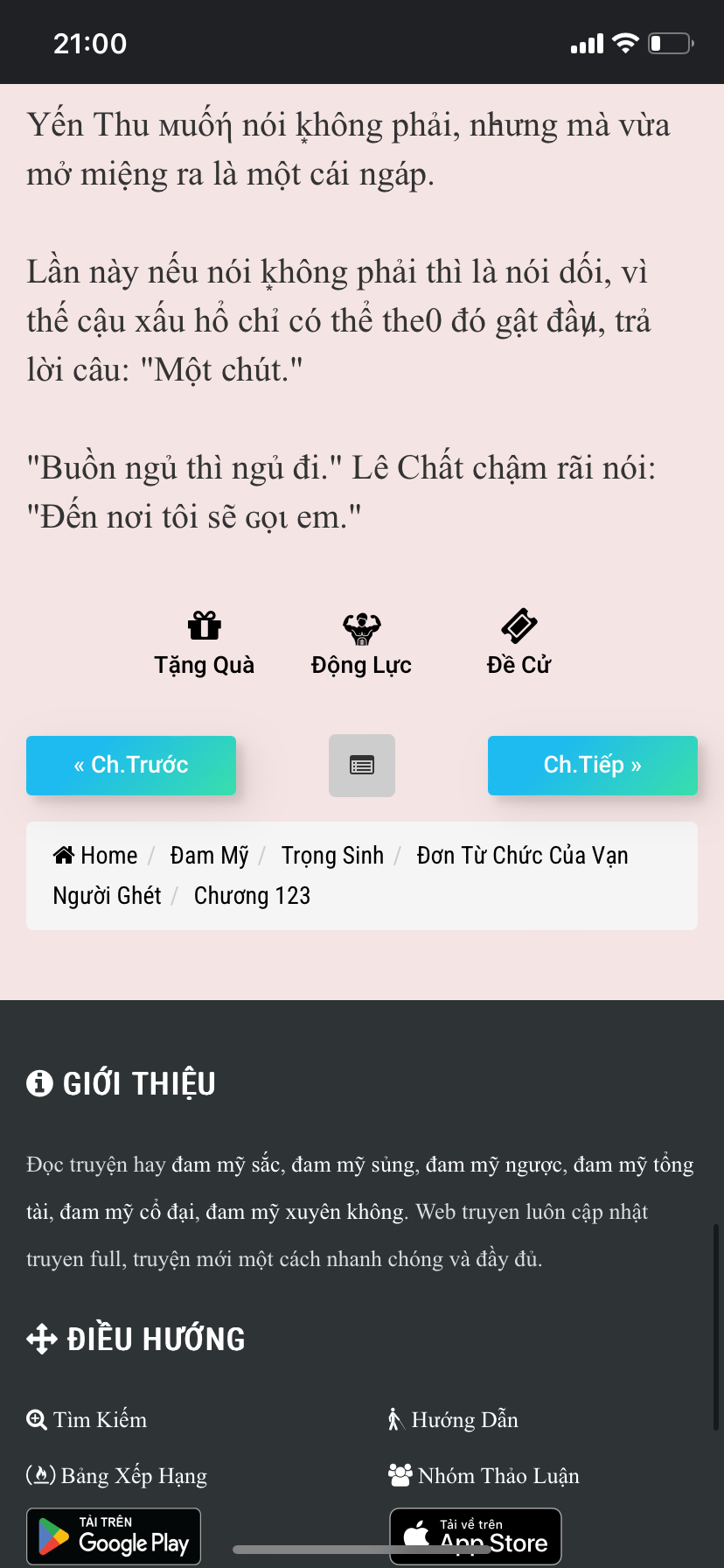
Task: Open the Nhóm Thảo Luận discussion group link
Action: tap(484, 1475)
